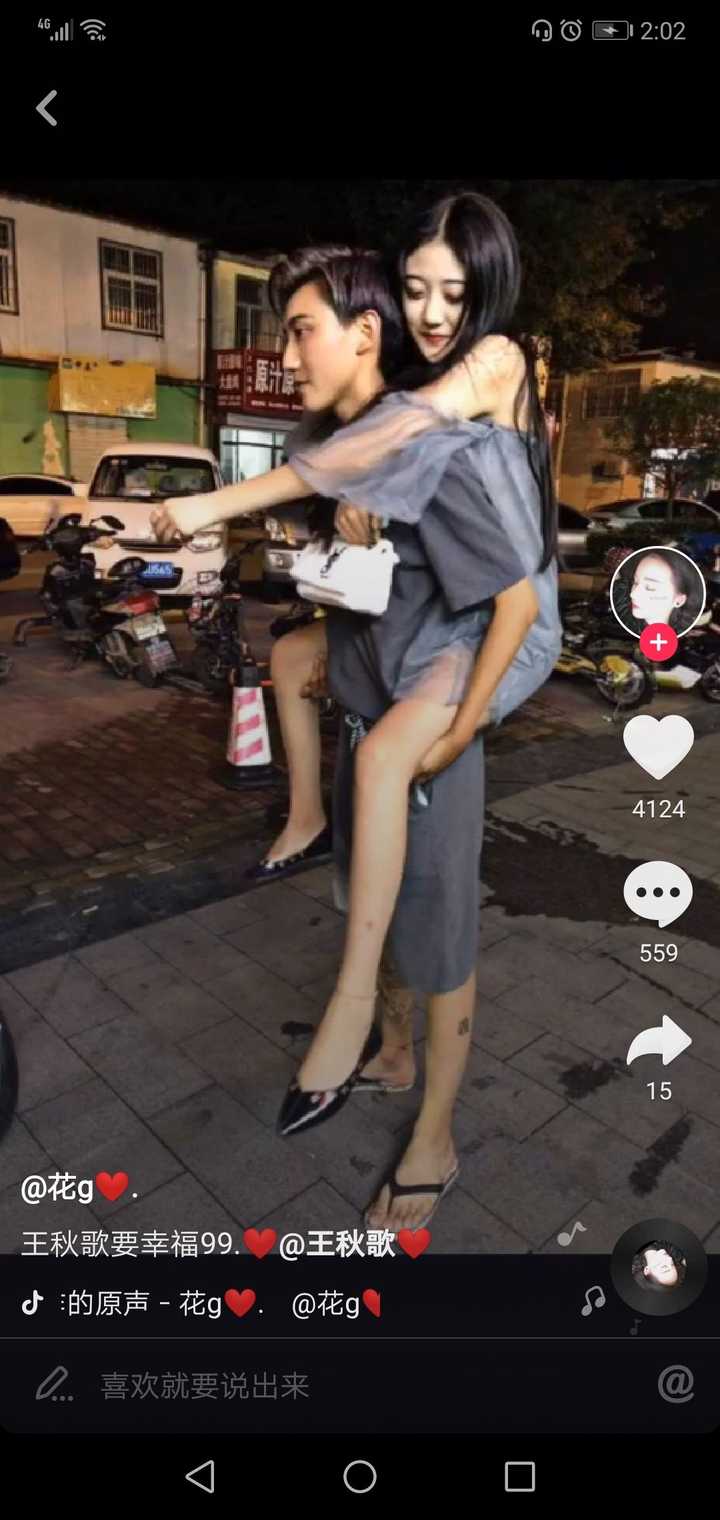Follow the creator via the red plus button

(x=657, y=644)
